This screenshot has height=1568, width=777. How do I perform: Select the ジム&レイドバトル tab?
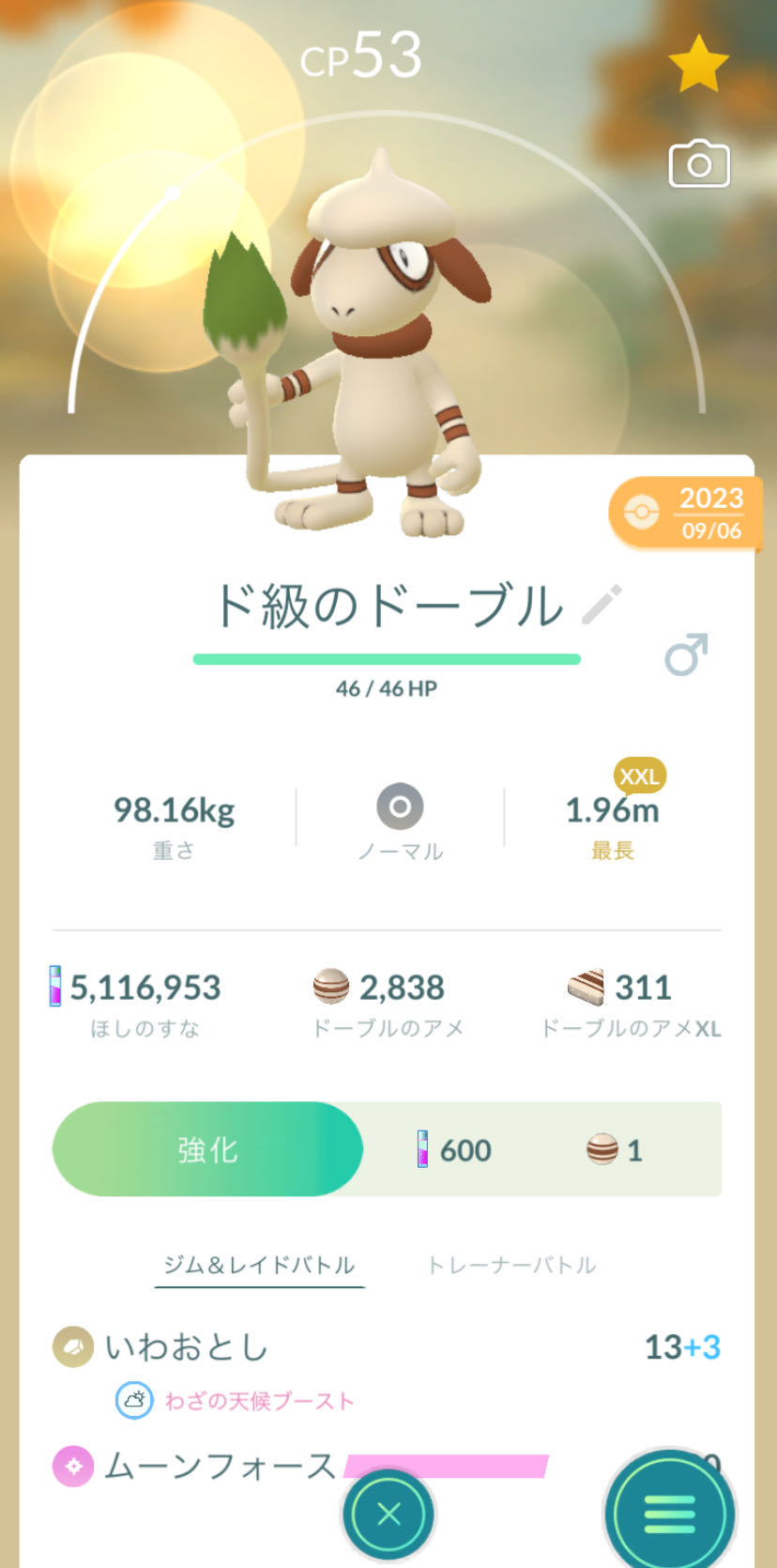pos(259,1265)
